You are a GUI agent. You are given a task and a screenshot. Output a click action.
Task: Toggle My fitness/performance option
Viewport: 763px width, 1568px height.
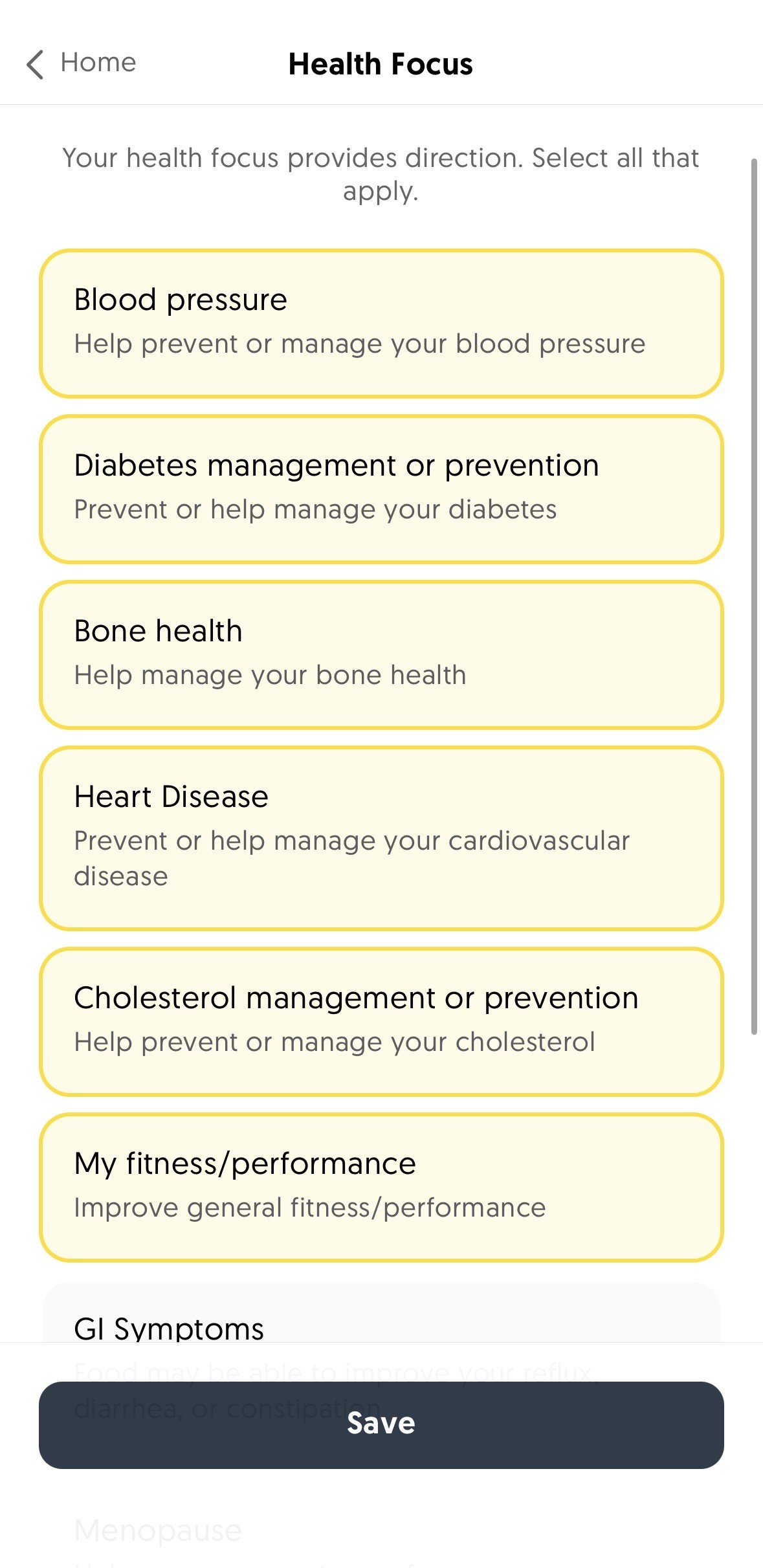pos(381,1187)
